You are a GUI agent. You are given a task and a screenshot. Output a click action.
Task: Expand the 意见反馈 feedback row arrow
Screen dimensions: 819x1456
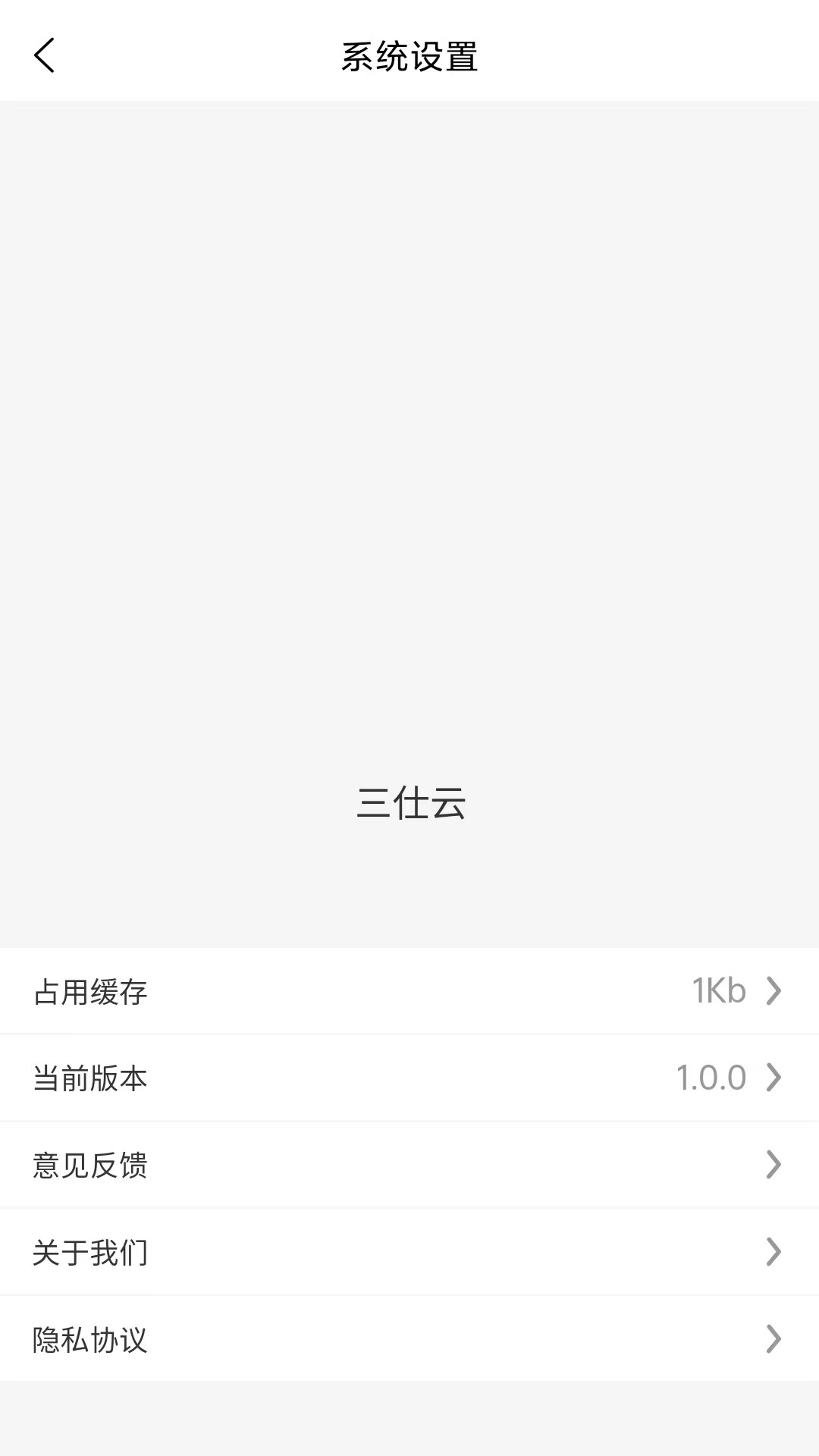[x=774, y=1164]
